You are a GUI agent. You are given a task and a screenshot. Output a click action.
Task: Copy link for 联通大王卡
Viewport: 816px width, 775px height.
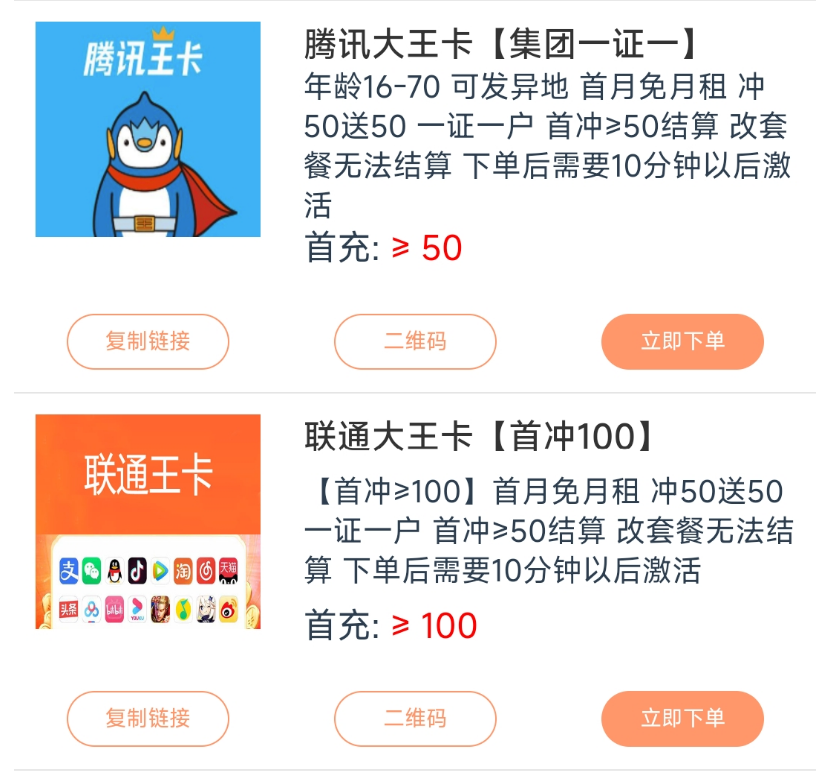[148, 718]
